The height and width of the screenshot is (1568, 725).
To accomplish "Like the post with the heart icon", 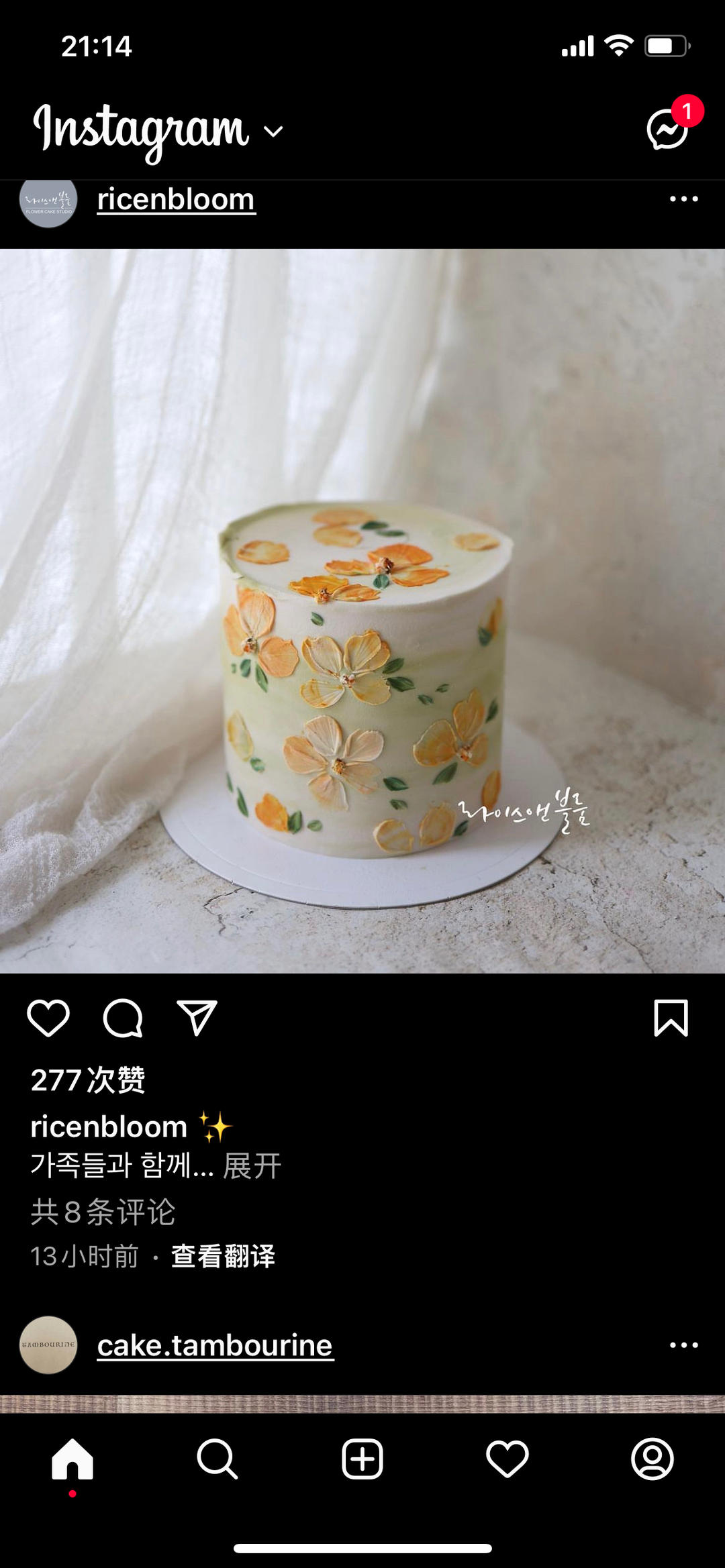I will (47, 1018).
